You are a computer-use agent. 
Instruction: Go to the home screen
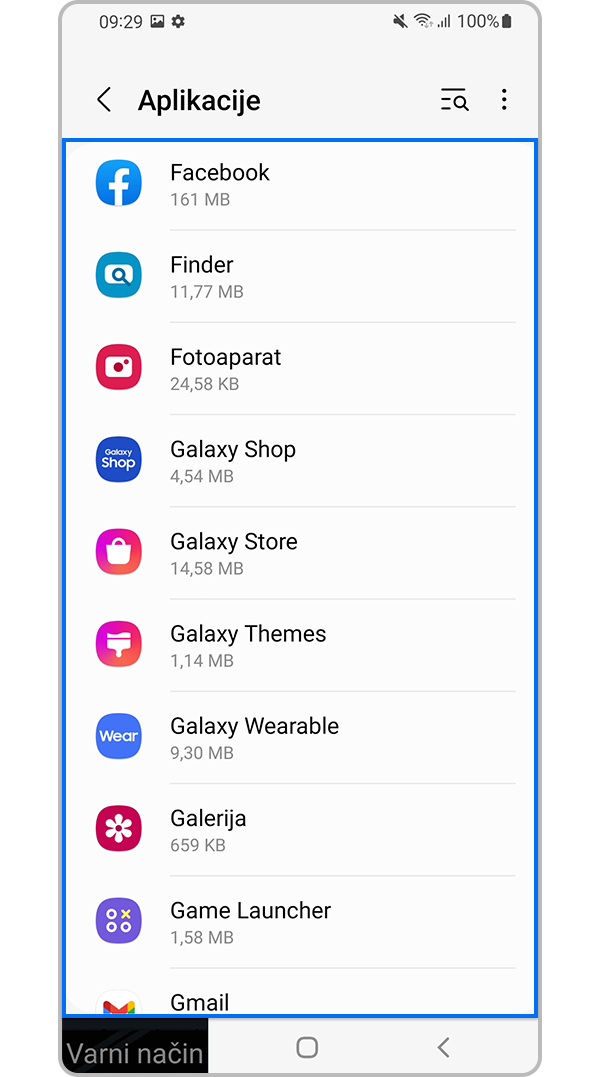(x=307, y=1047)
